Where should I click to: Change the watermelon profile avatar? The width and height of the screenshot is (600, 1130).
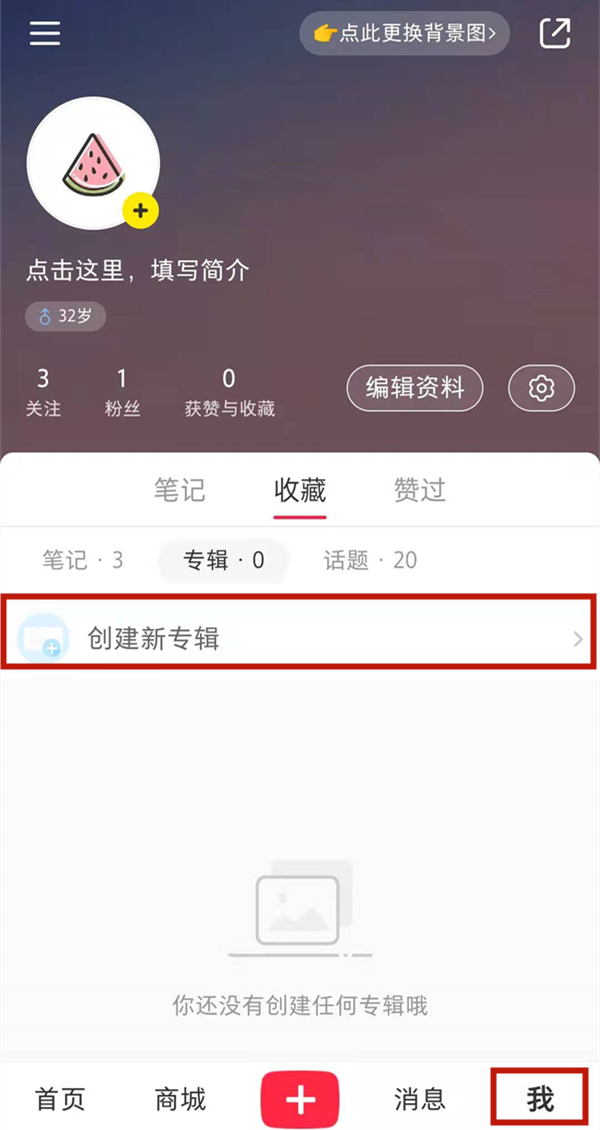click(93, 162)
